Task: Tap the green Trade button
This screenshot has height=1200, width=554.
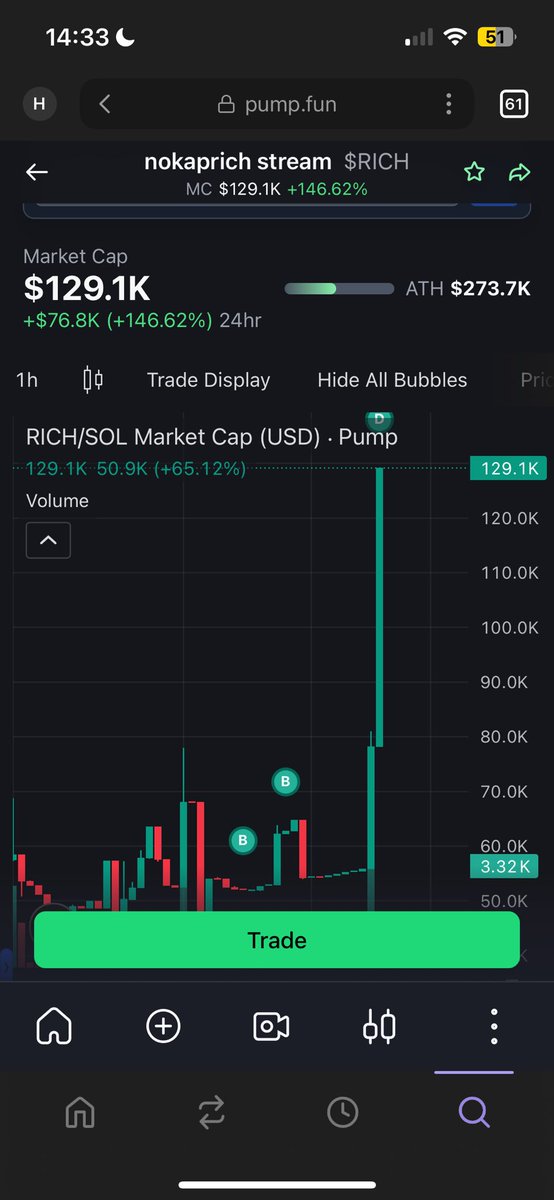Action: coord(277,940)
